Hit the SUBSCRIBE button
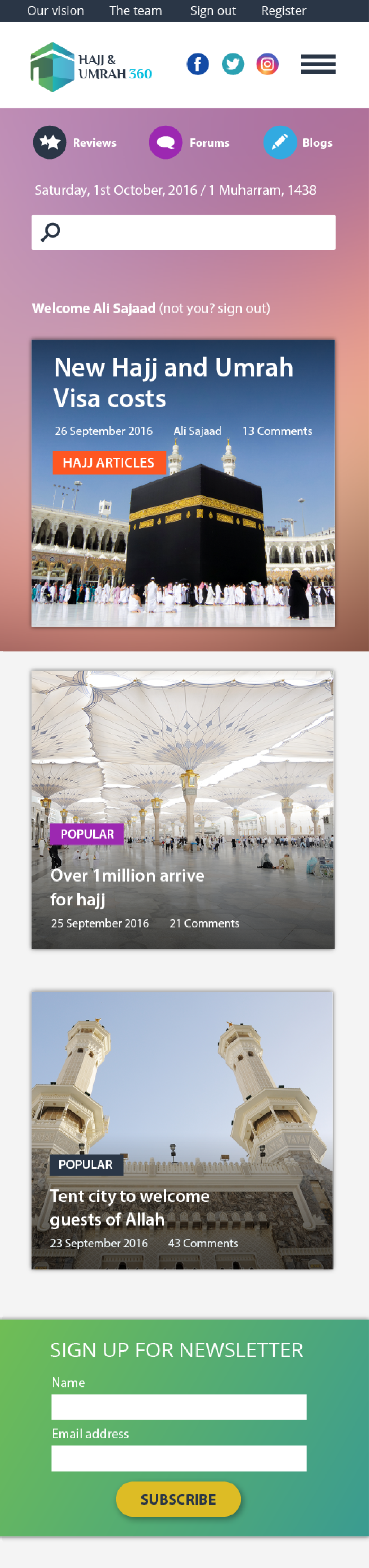Image resolution: width=369 pixels, height=1568 pixels. coord(179,1499)
